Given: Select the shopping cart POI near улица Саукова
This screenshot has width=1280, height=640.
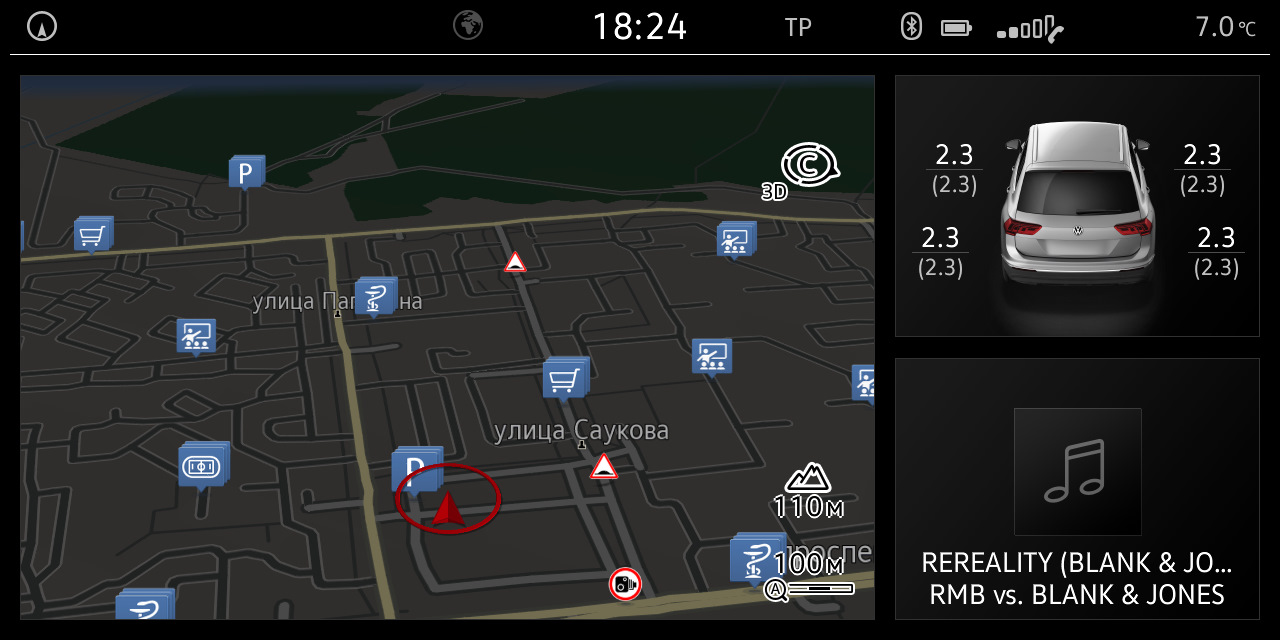Looking at the screenshot, I should click(x=565, y=378).
